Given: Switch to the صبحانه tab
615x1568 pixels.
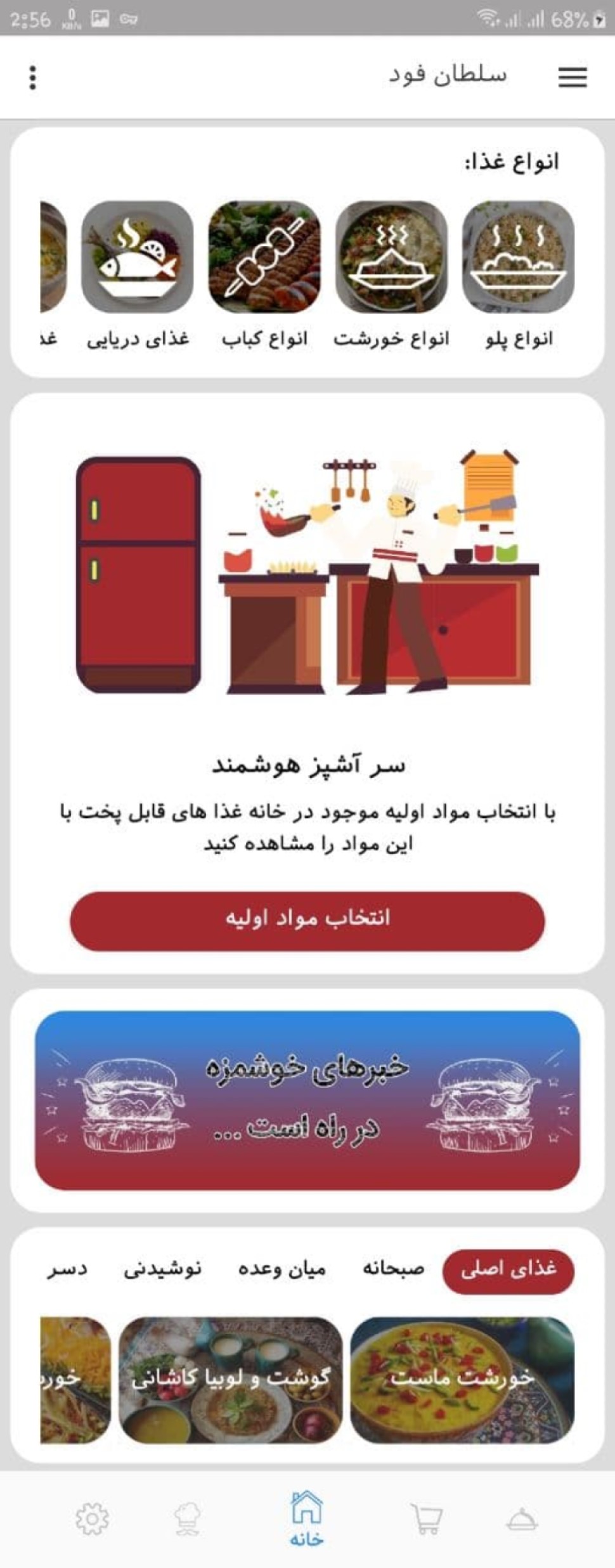Looking at the screenshot, I should coord(393,1269).
